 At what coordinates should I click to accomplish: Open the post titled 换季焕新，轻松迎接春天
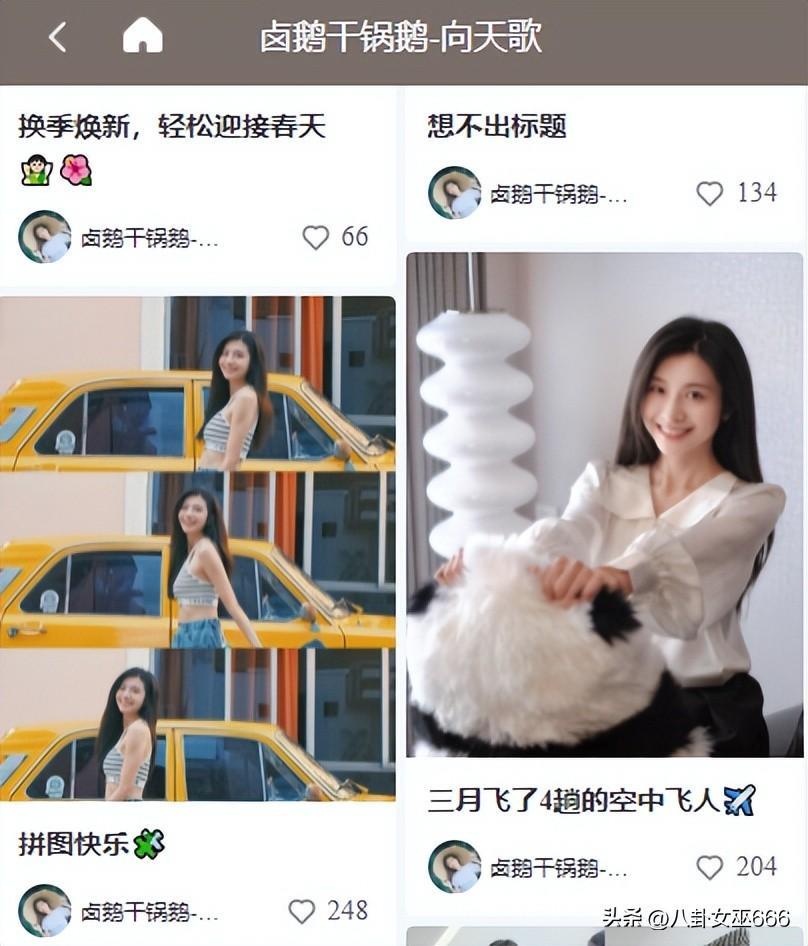tap(172, 127)
